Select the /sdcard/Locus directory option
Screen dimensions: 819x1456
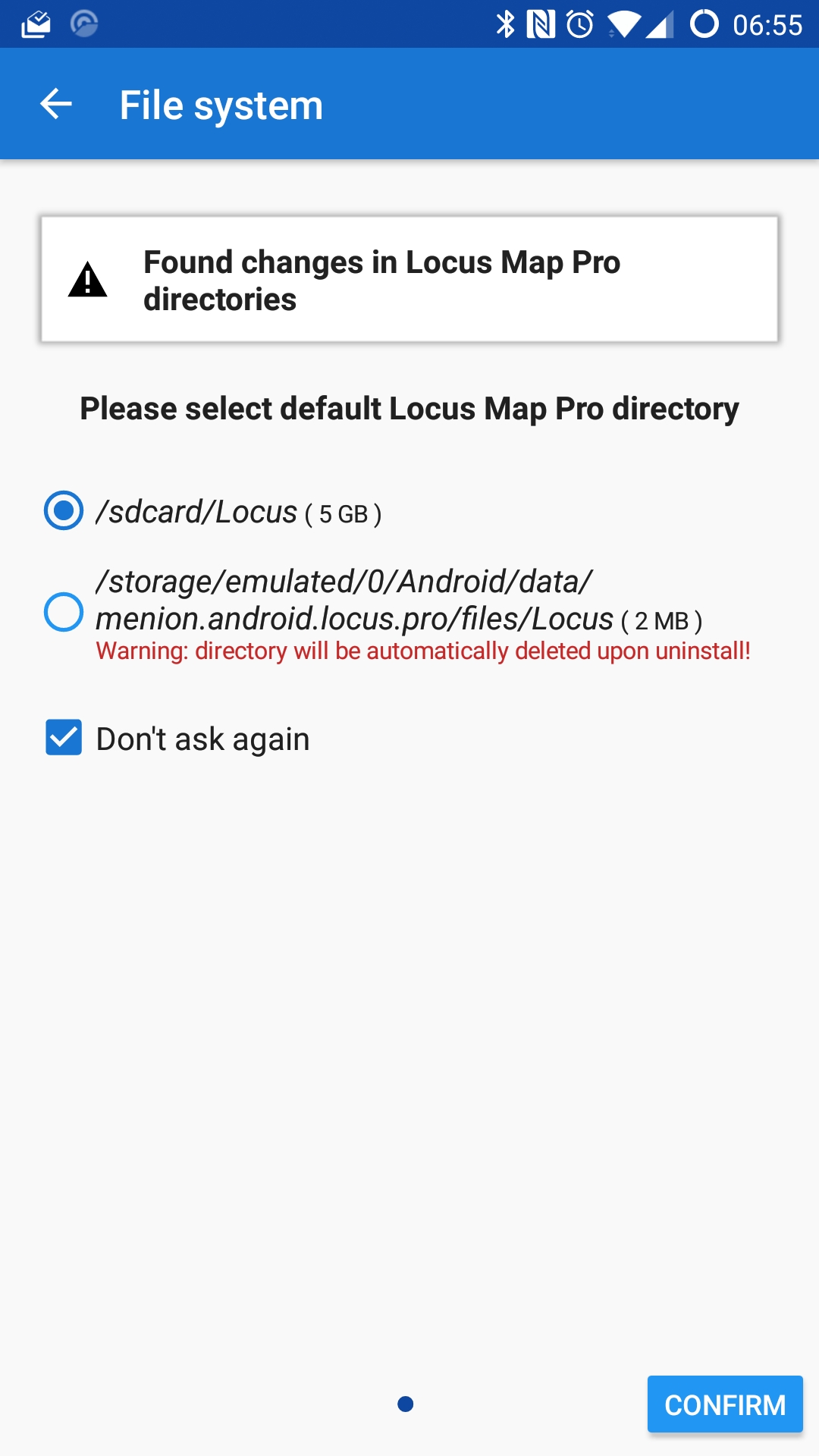(x=64, y=510)
